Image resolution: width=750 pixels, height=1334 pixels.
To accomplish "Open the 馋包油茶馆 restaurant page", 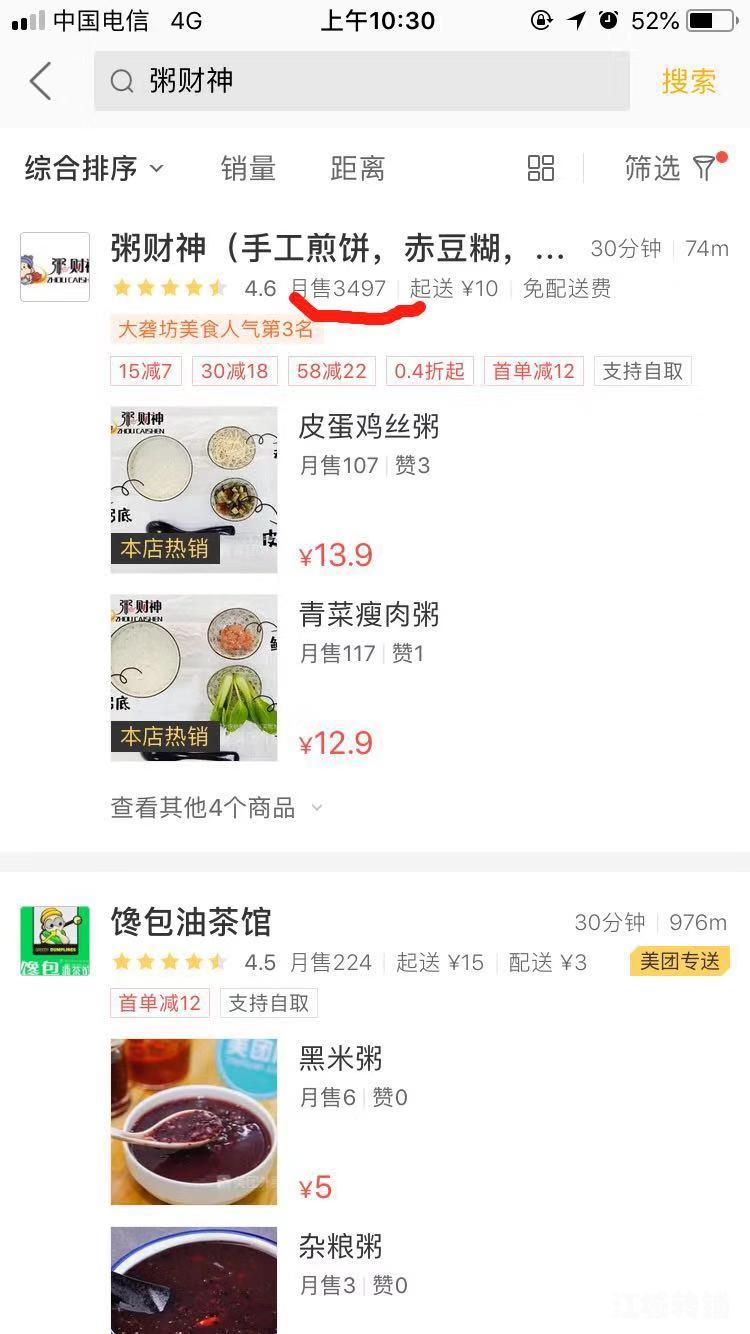I will (191, 922).
